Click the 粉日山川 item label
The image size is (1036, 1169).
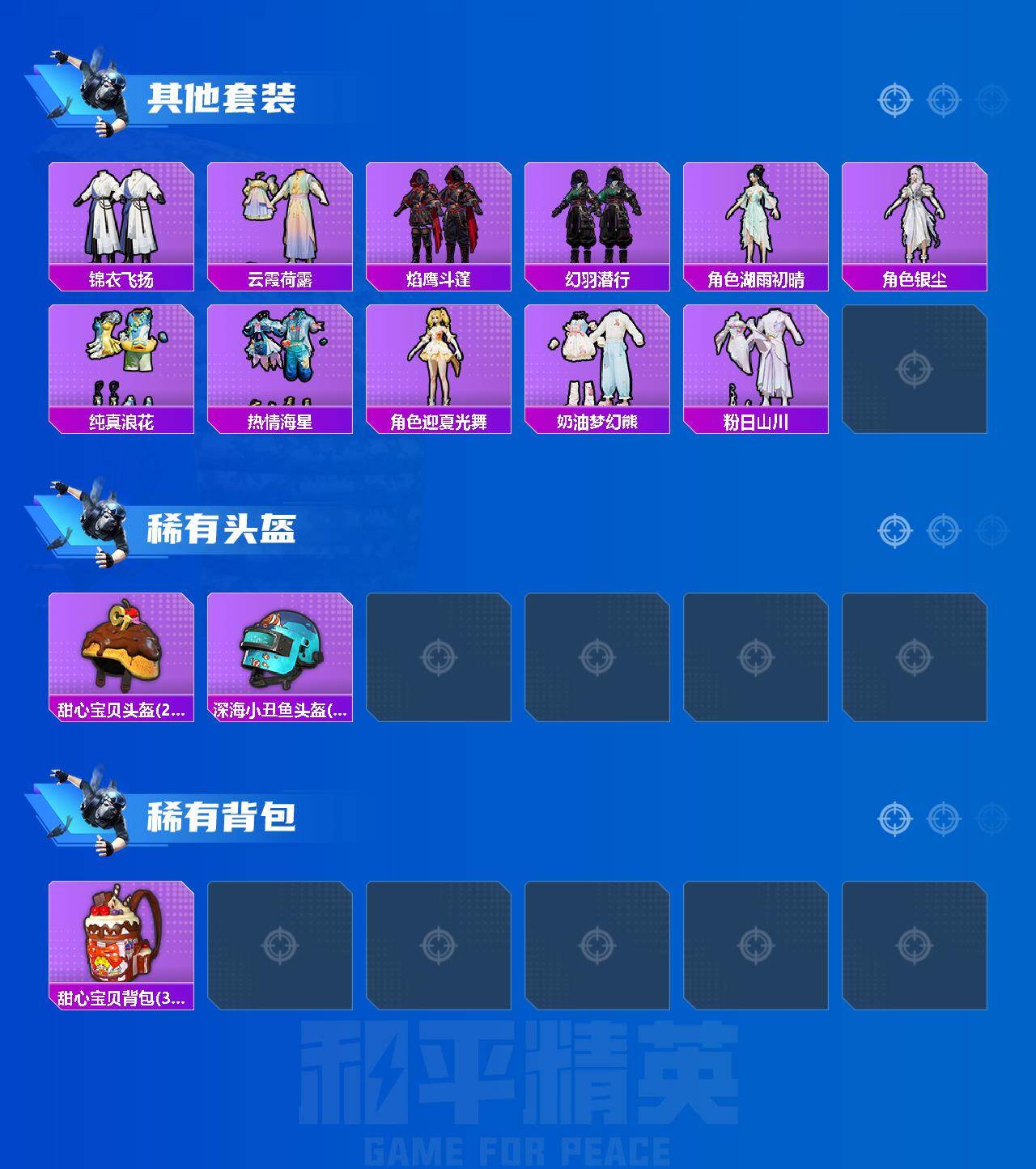[758, 423]
